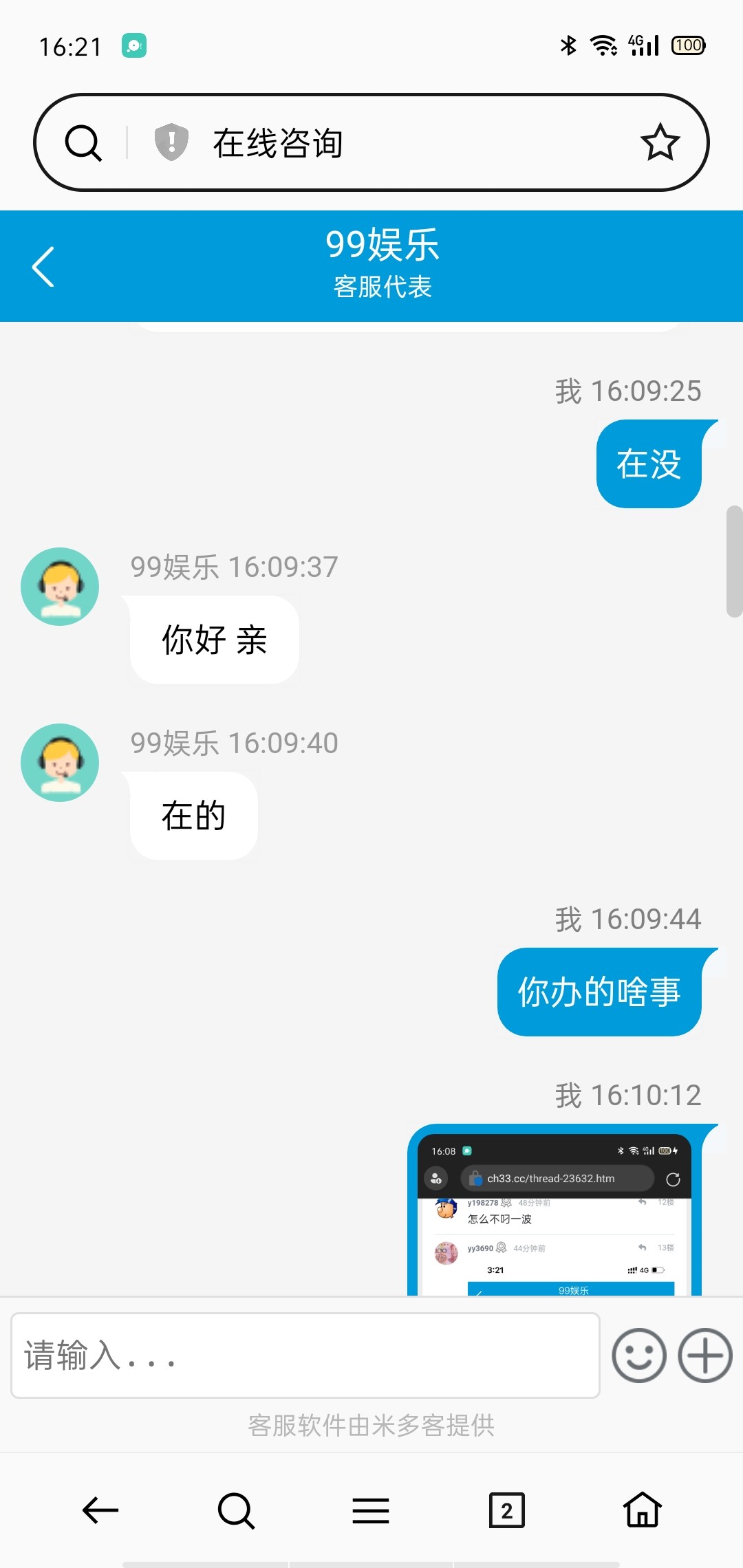Open the browser menu

tap(371, 1510)
